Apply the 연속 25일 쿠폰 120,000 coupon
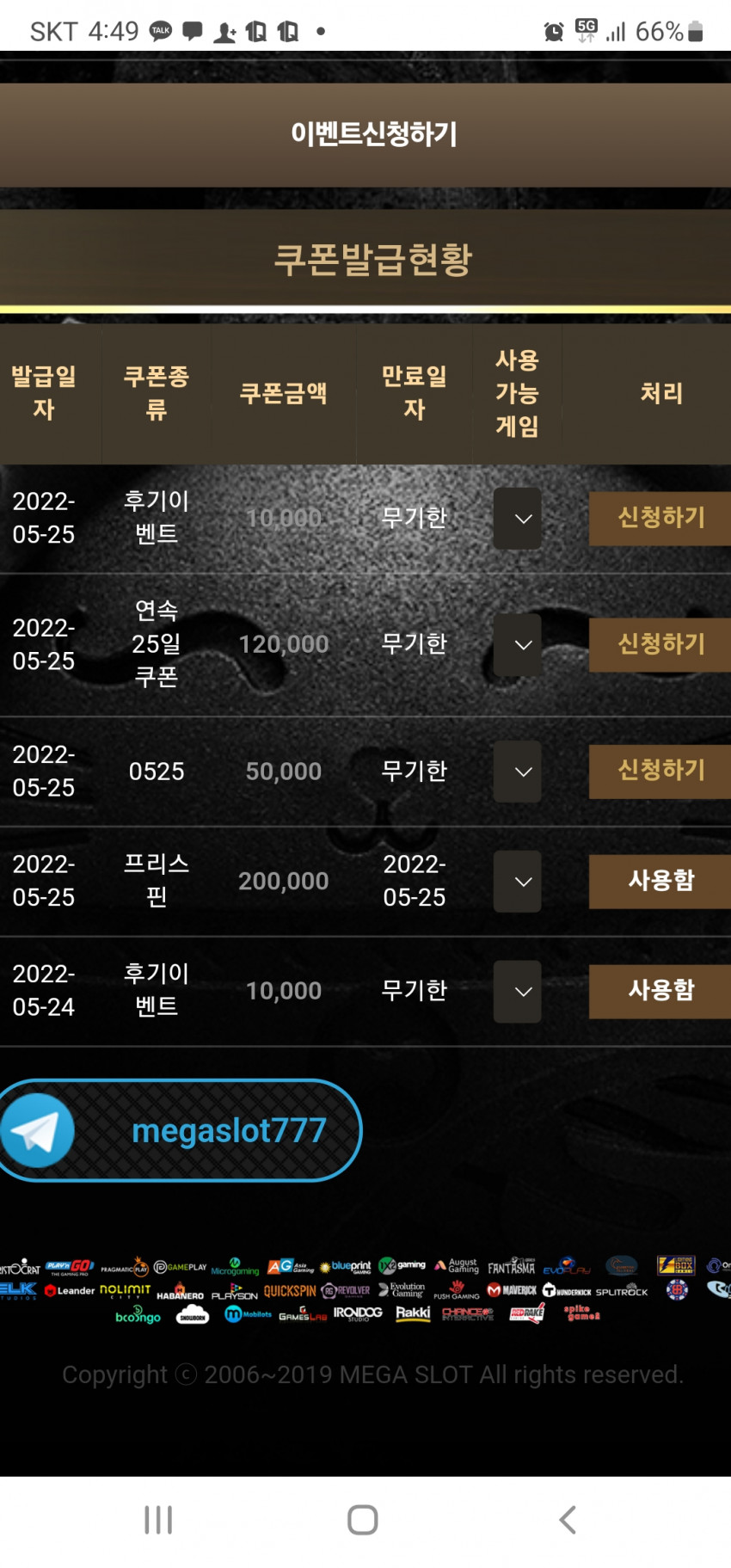 pyautogui.click(x=660, y=644)
